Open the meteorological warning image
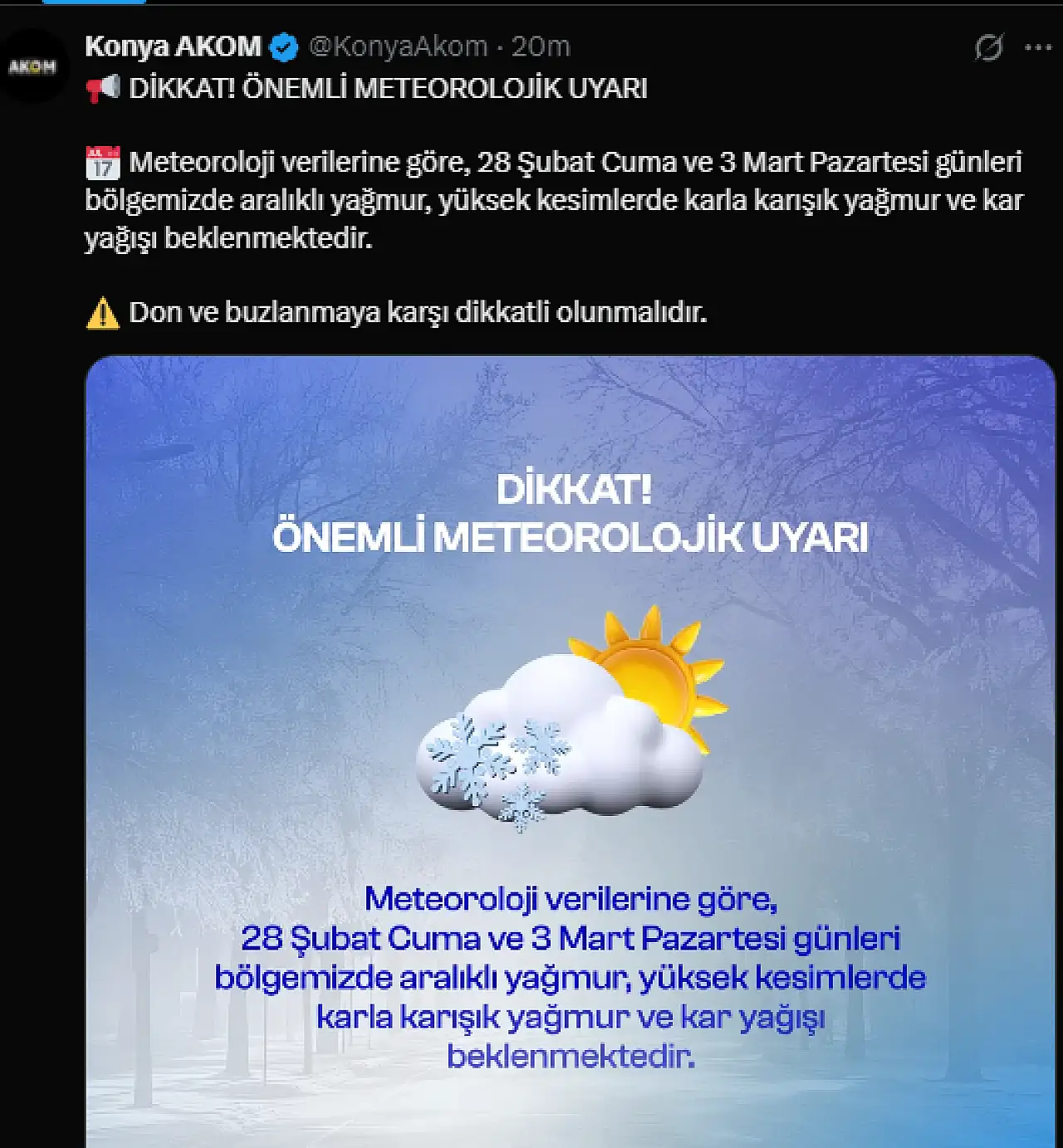The height and width of the screenshot is (1148, 1063). (570, 747)
